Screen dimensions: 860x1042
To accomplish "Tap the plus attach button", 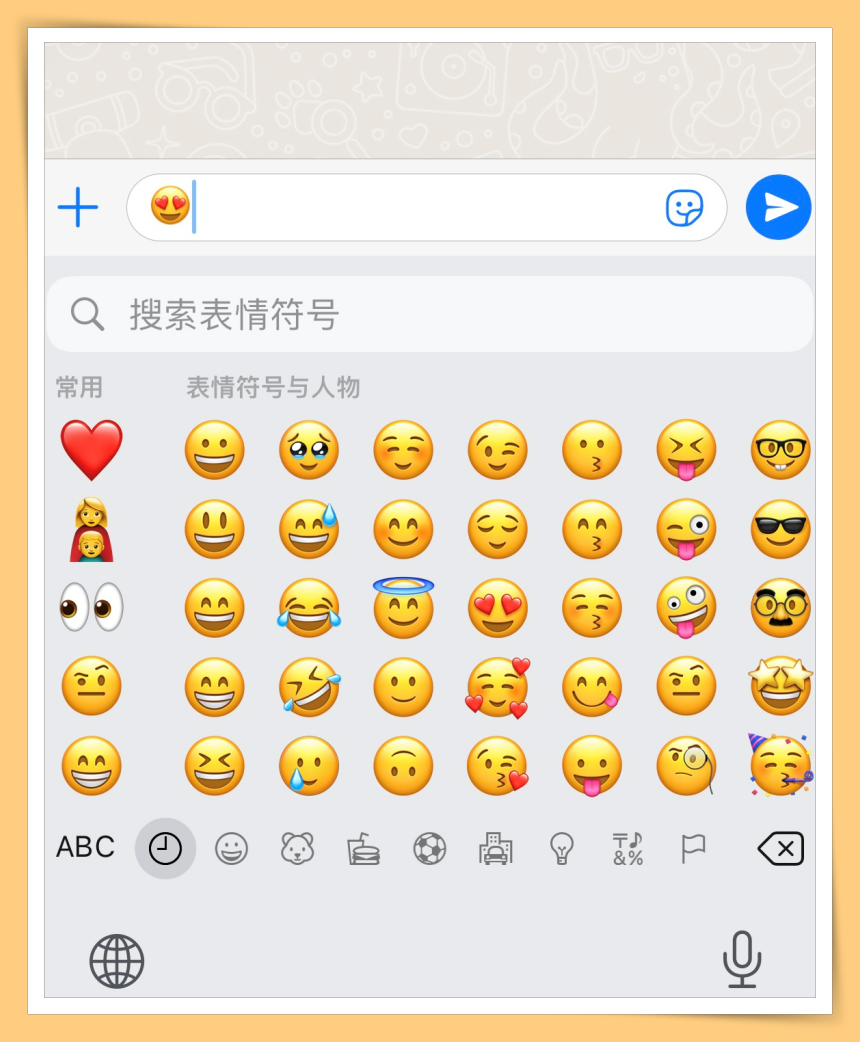I will pyautogui.click(x=78, y=208).
